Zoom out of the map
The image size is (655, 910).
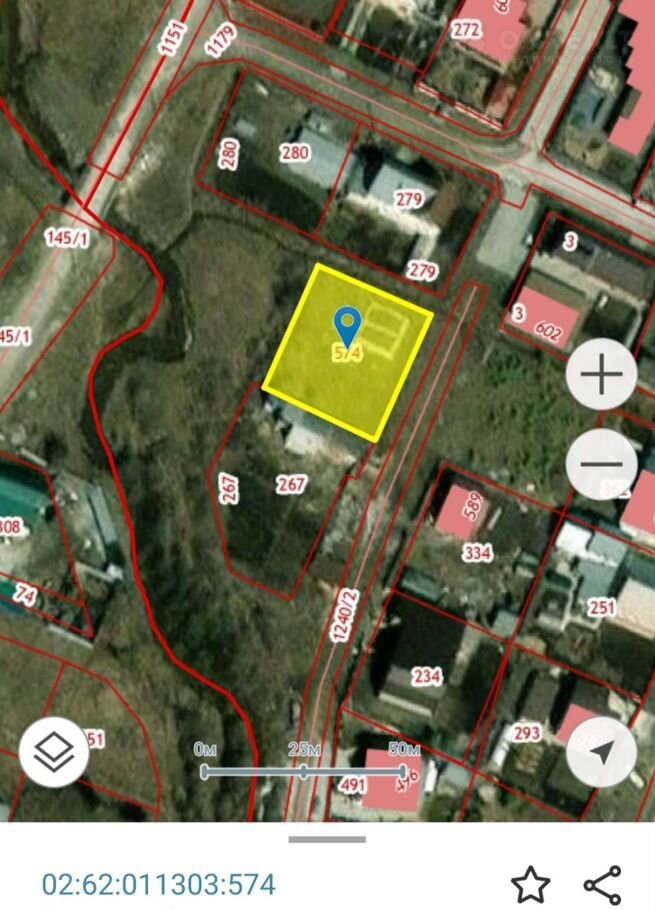[601, 464]
